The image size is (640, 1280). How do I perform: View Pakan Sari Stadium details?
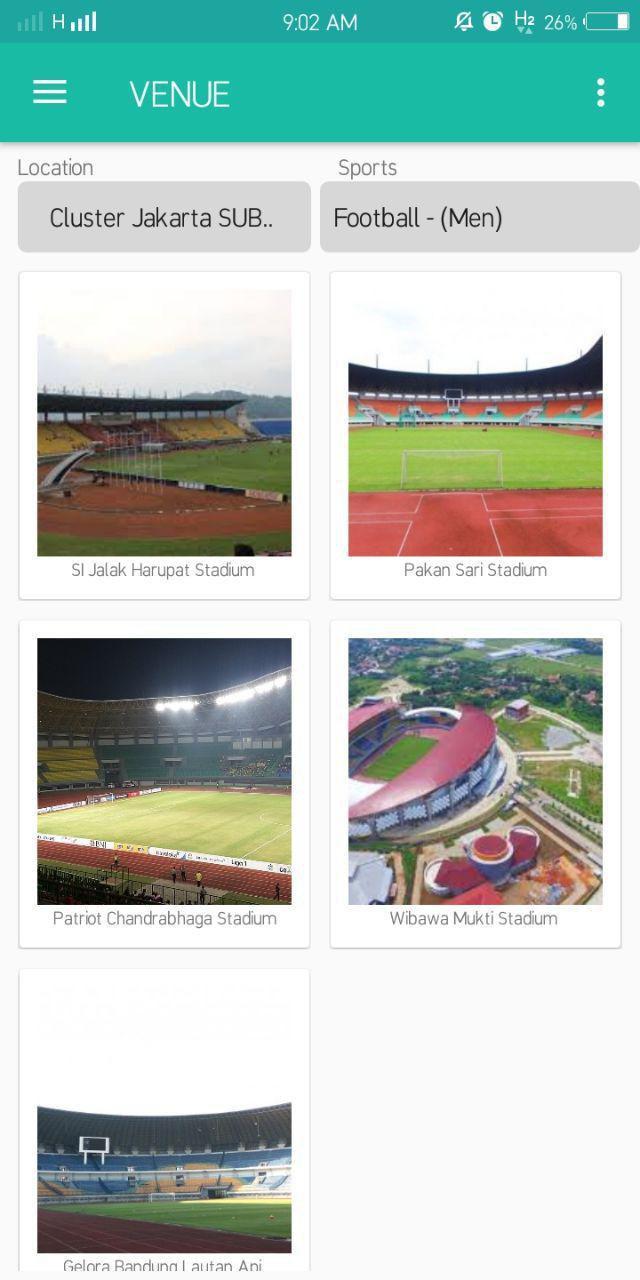point(475,435)
